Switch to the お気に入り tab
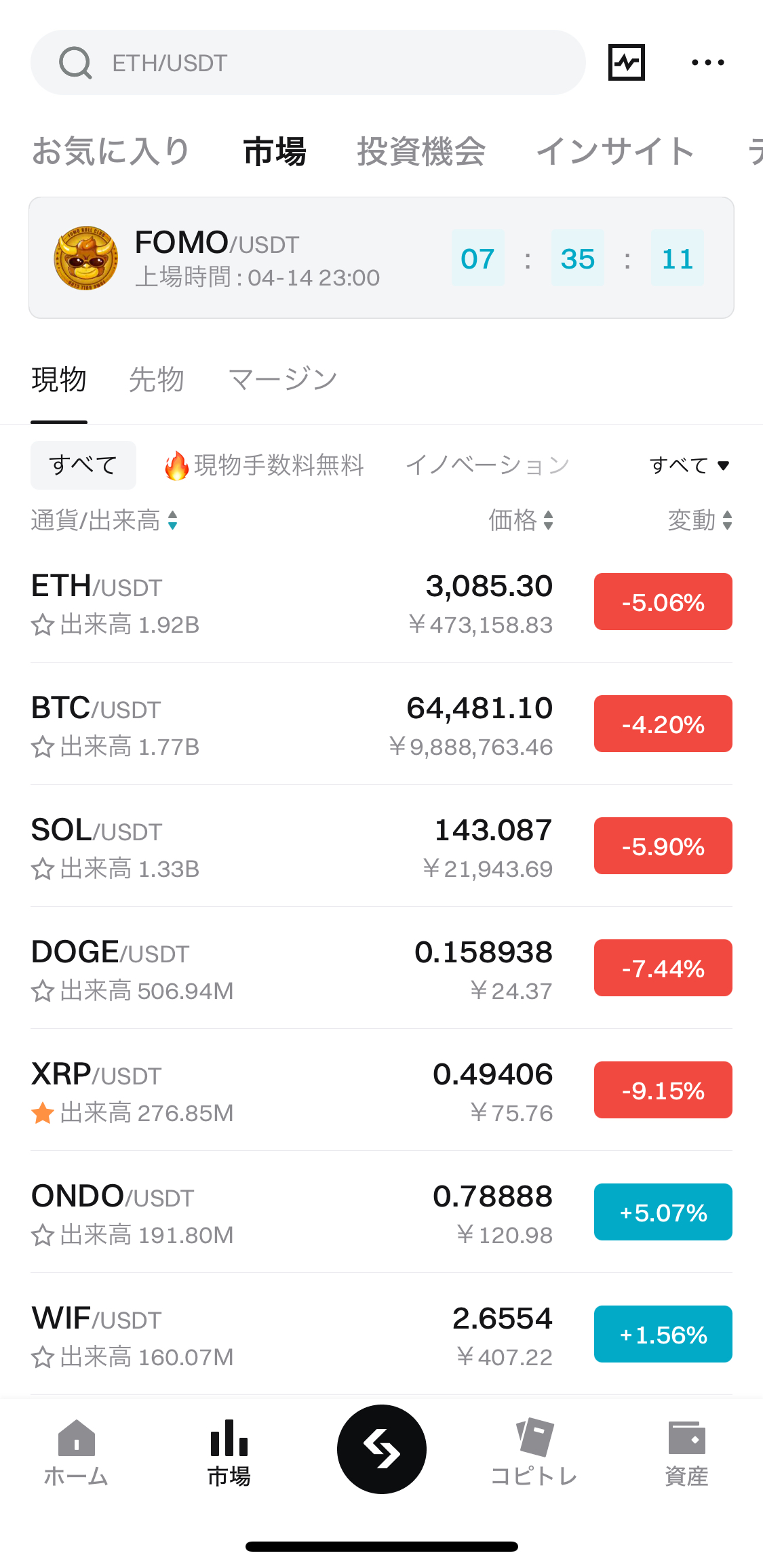 pos(111,151)
